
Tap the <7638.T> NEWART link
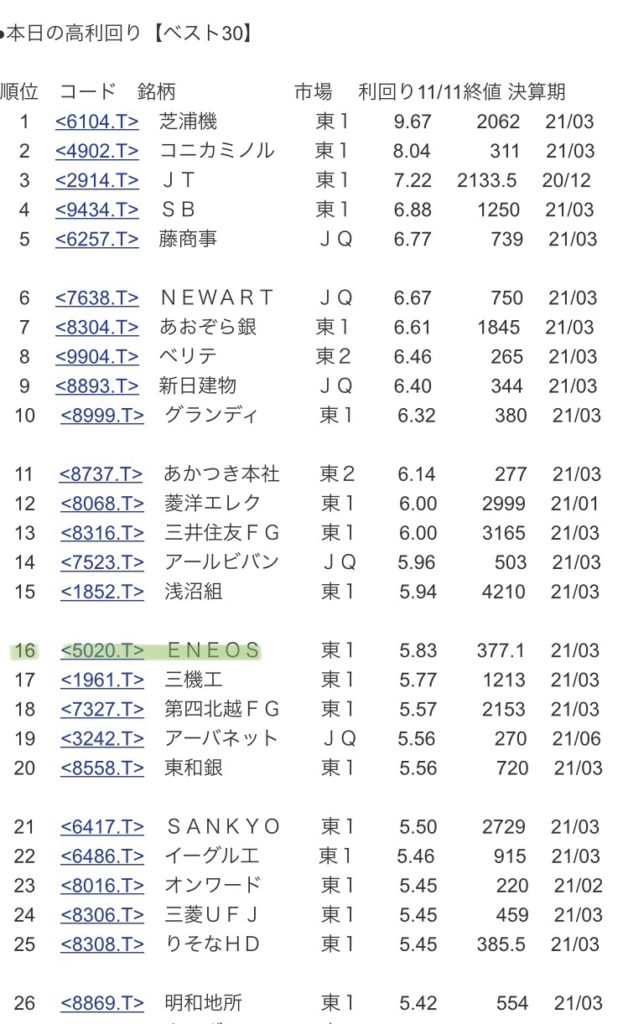click(x=97, y=298)
